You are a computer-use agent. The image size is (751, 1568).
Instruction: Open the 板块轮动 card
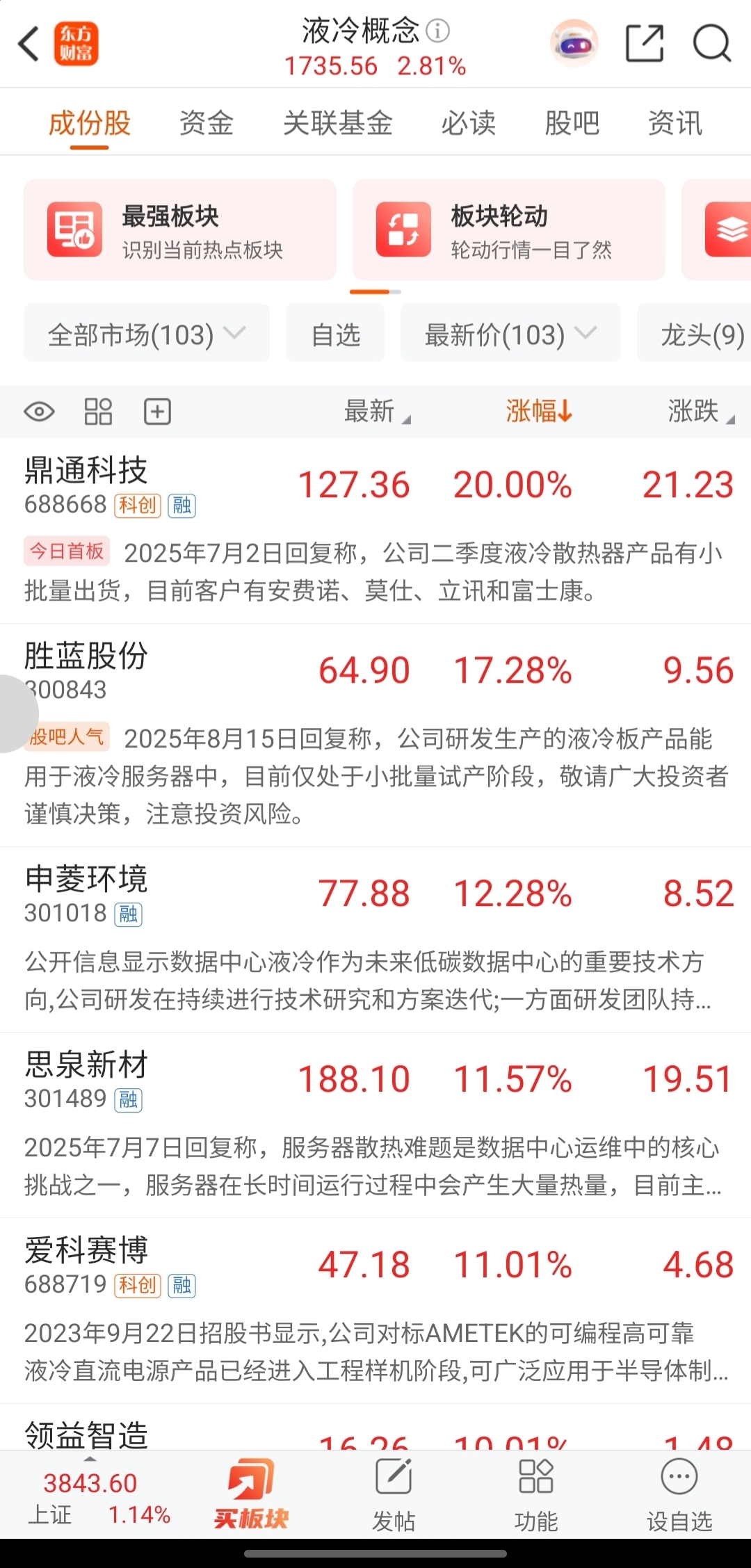click(x=509, y=229)
